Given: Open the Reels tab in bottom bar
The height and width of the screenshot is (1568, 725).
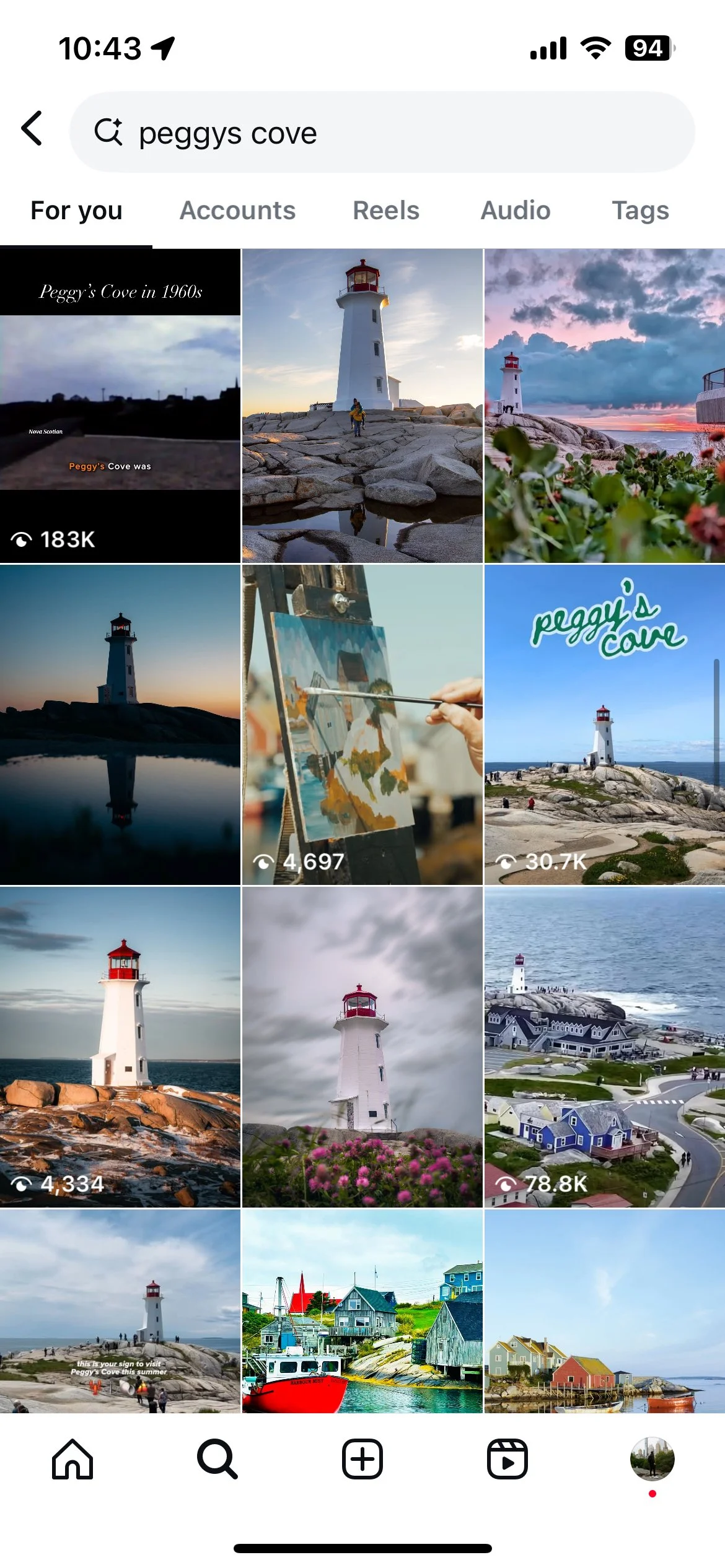Looking at the screenshot, I should (x=507, y=1459).
